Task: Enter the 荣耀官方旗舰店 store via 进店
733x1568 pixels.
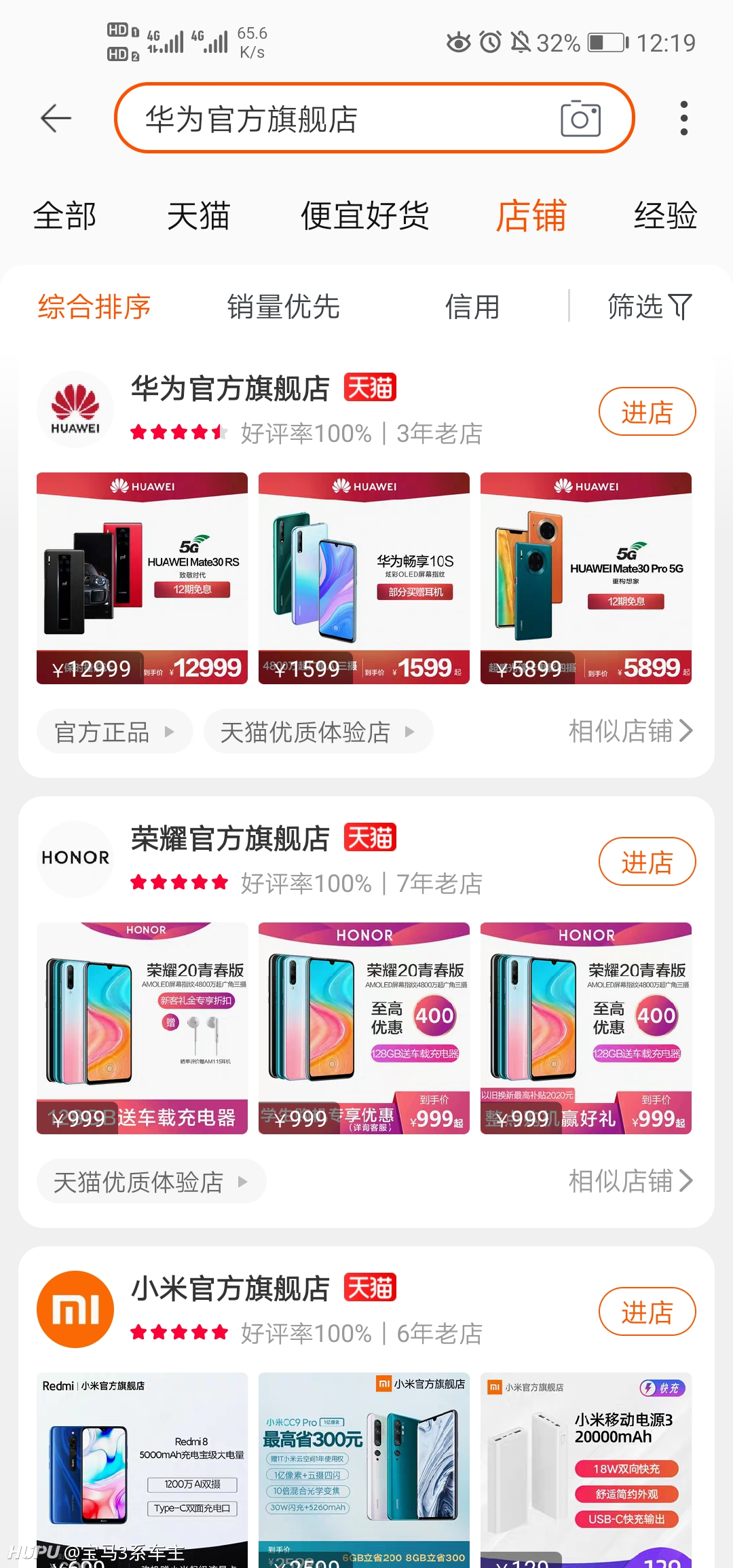Action: click(x=647, y=862)
